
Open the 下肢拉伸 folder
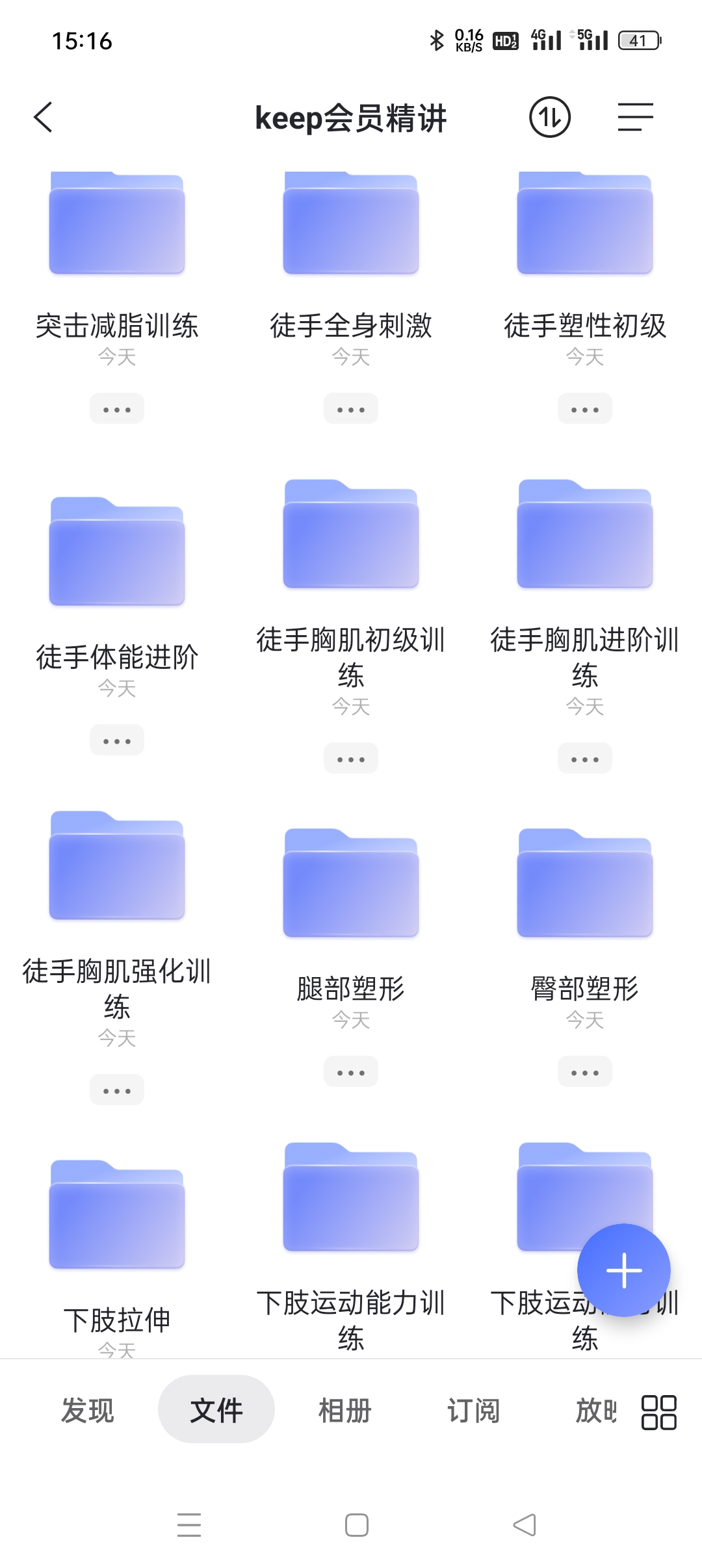117,1214
